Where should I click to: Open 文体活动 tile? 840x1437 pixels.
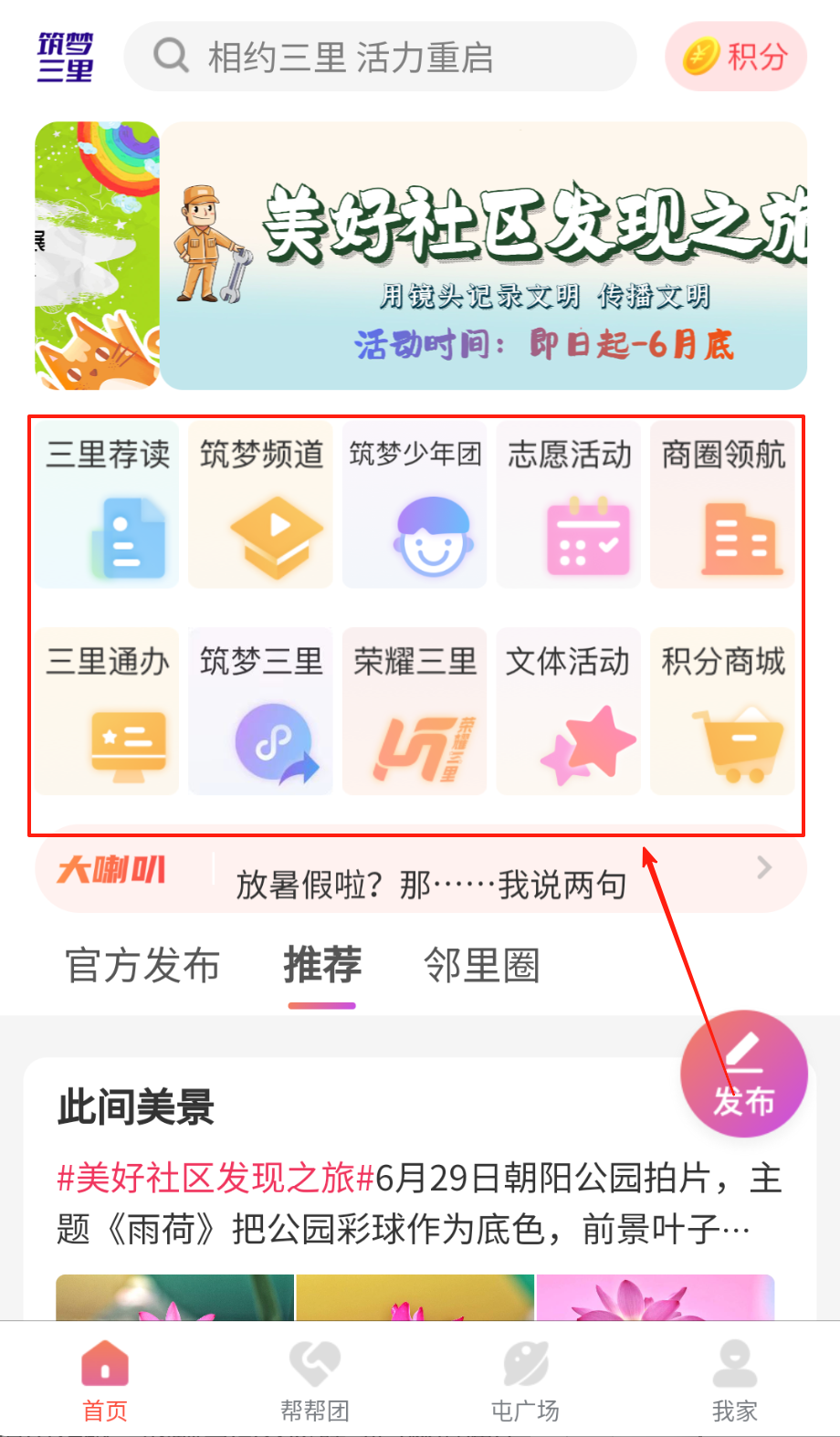569,711
